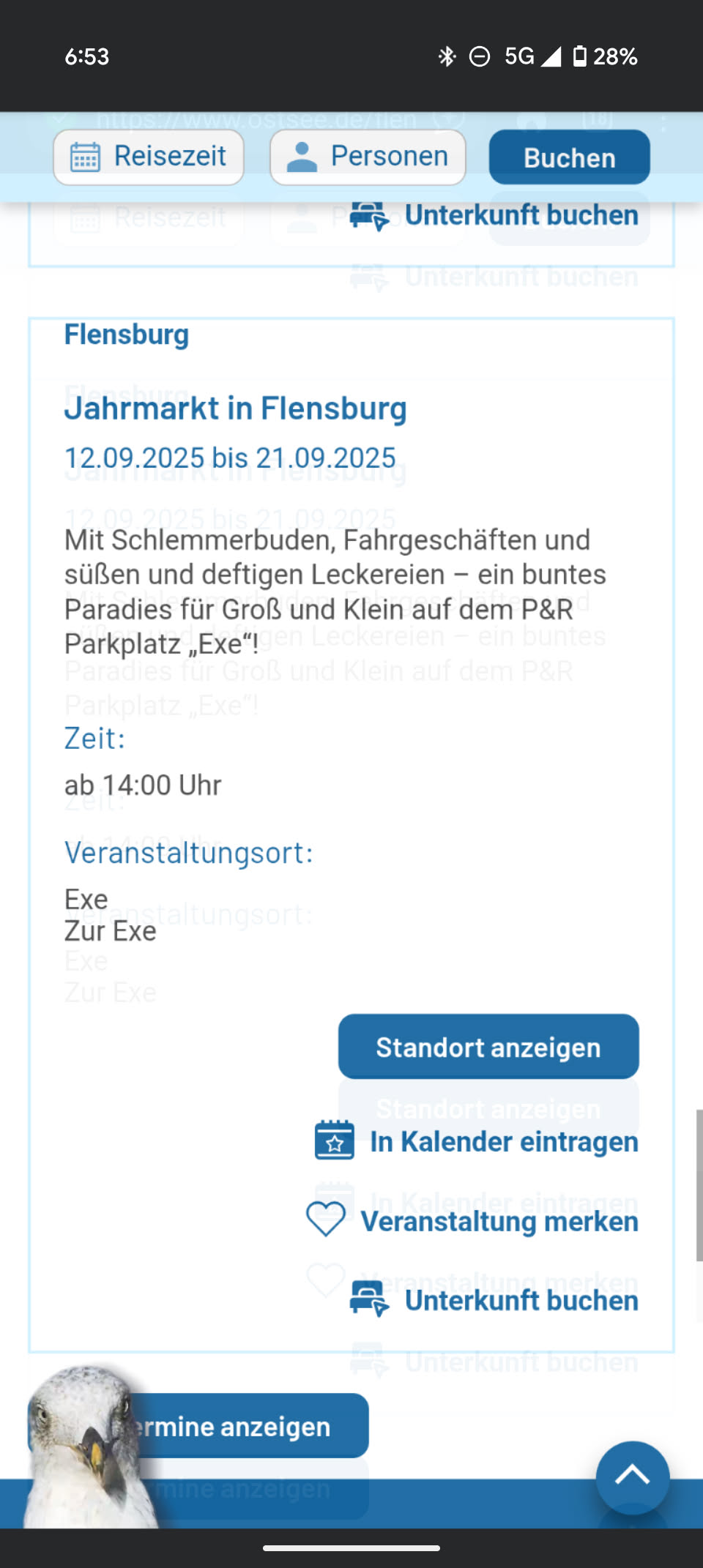The height and width of the screenshot is (1568, 703).
Task: Select number of Personen
Action: [368, 157]
